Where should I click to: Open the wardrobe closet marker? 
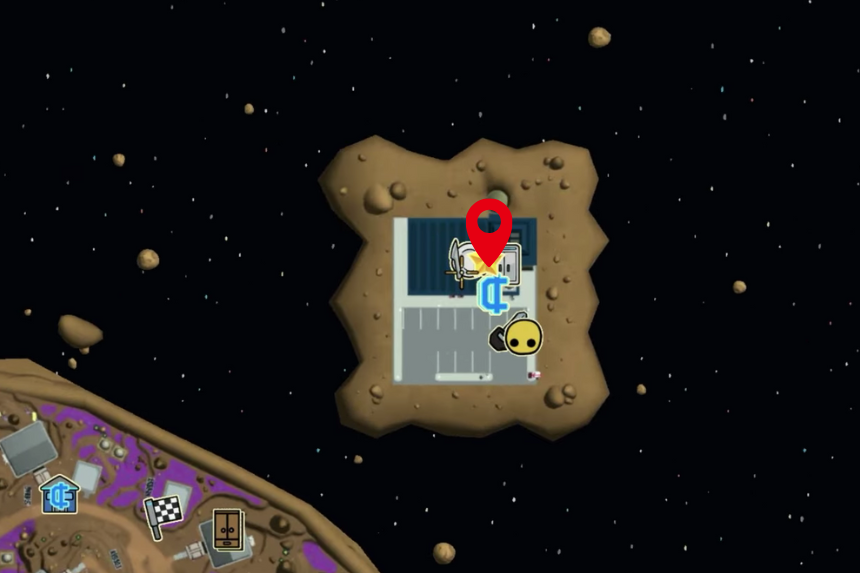(x=228, y=529)
